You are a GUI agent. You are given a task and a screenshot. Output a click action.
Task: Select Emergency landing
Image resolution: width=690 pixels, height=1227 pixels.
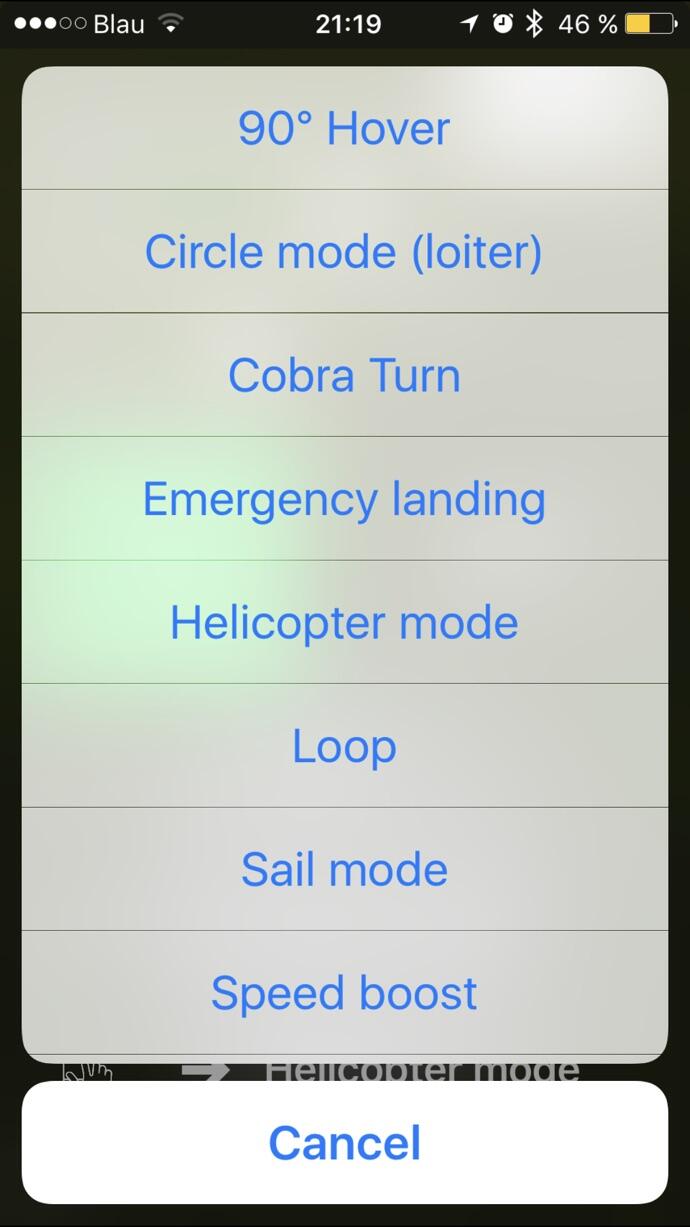344,498
